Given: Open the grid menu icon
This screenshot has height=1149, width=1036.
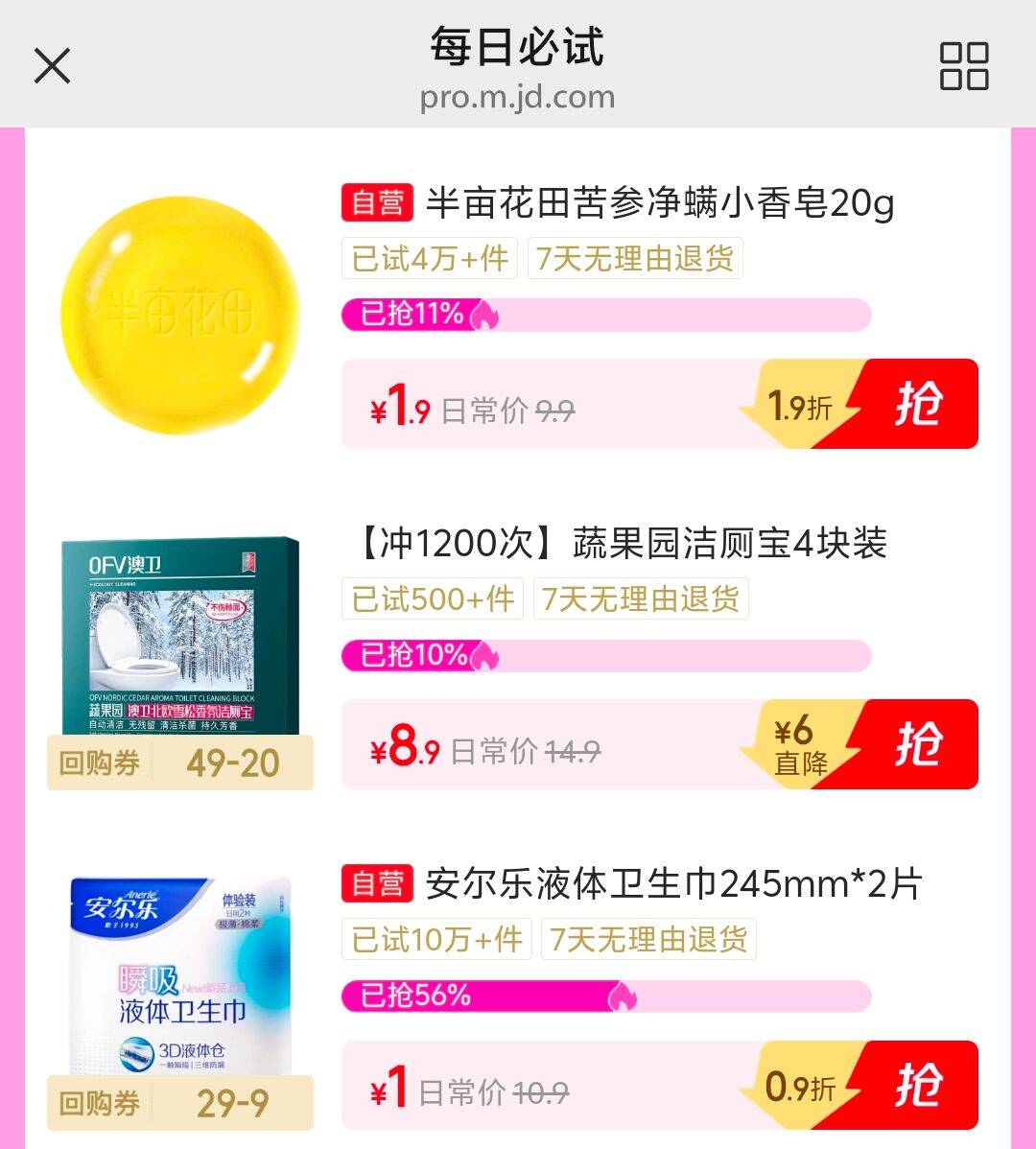Looking at the screenshot, I should [963, 66].
